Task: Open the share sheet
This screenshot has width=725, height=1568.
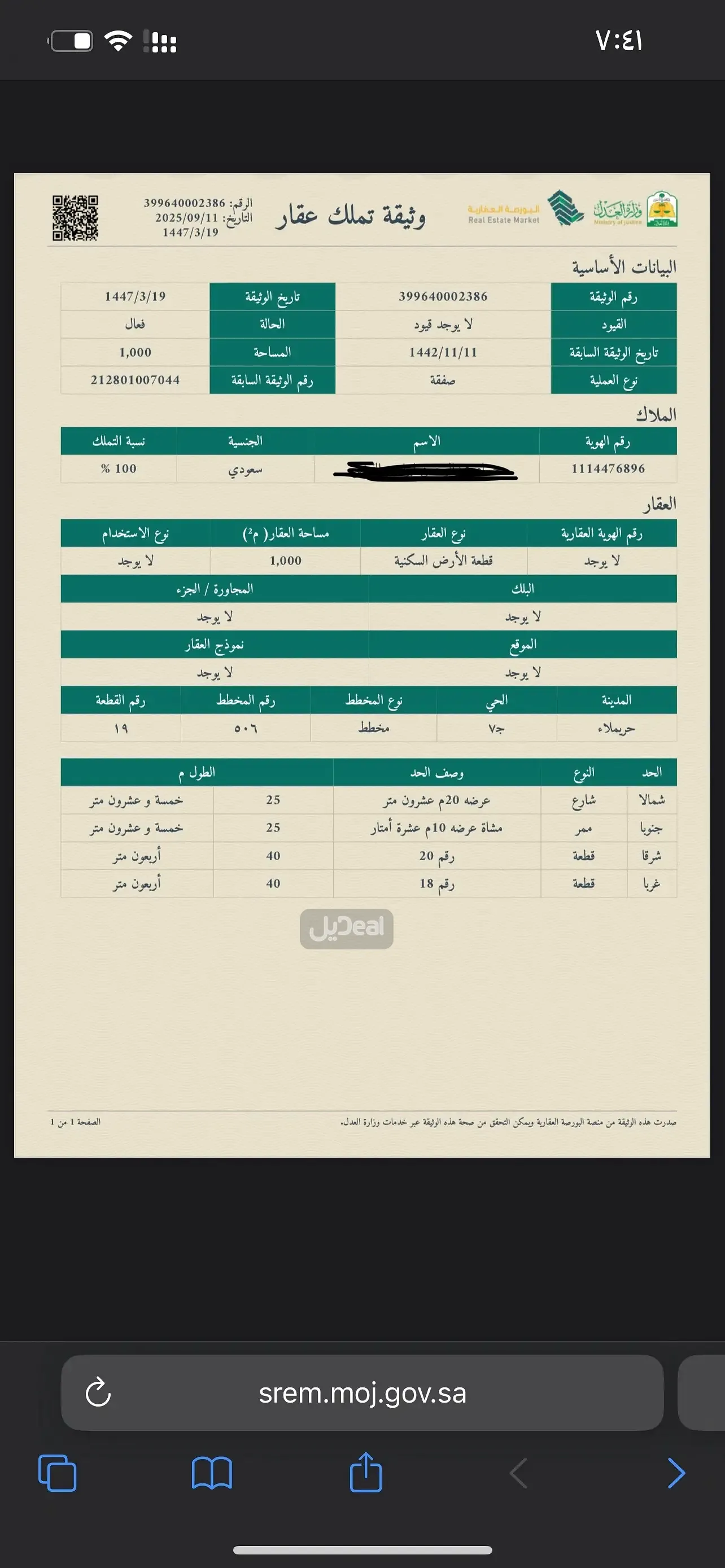Action: point(366,1473)
